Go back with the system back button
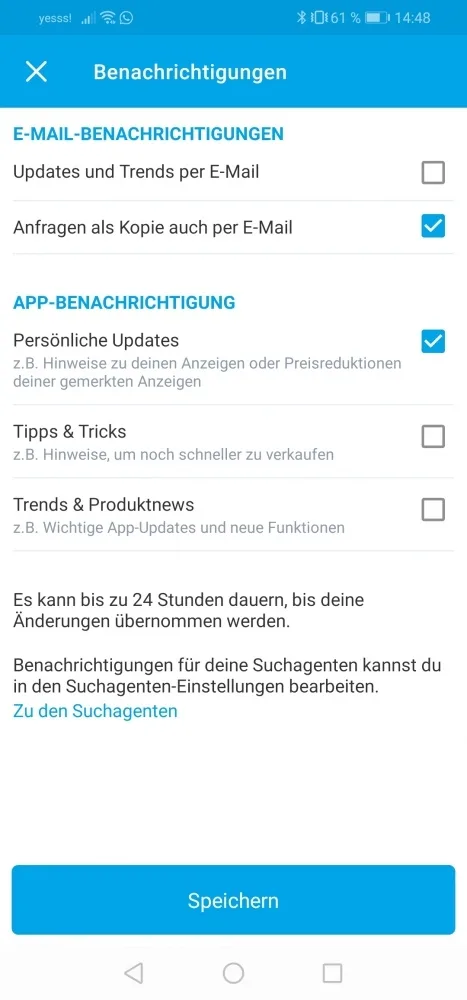This screenshot has height=1000, width=467. point(133,973)
